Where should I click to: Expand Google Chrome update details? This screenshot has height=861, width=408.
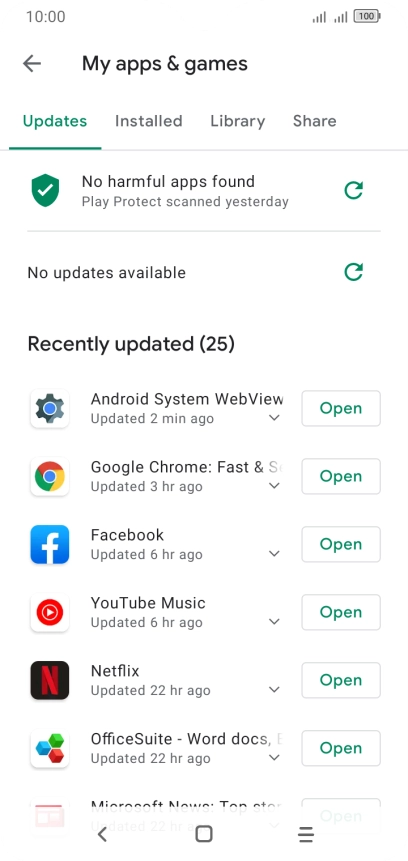[x=274, y=486]
